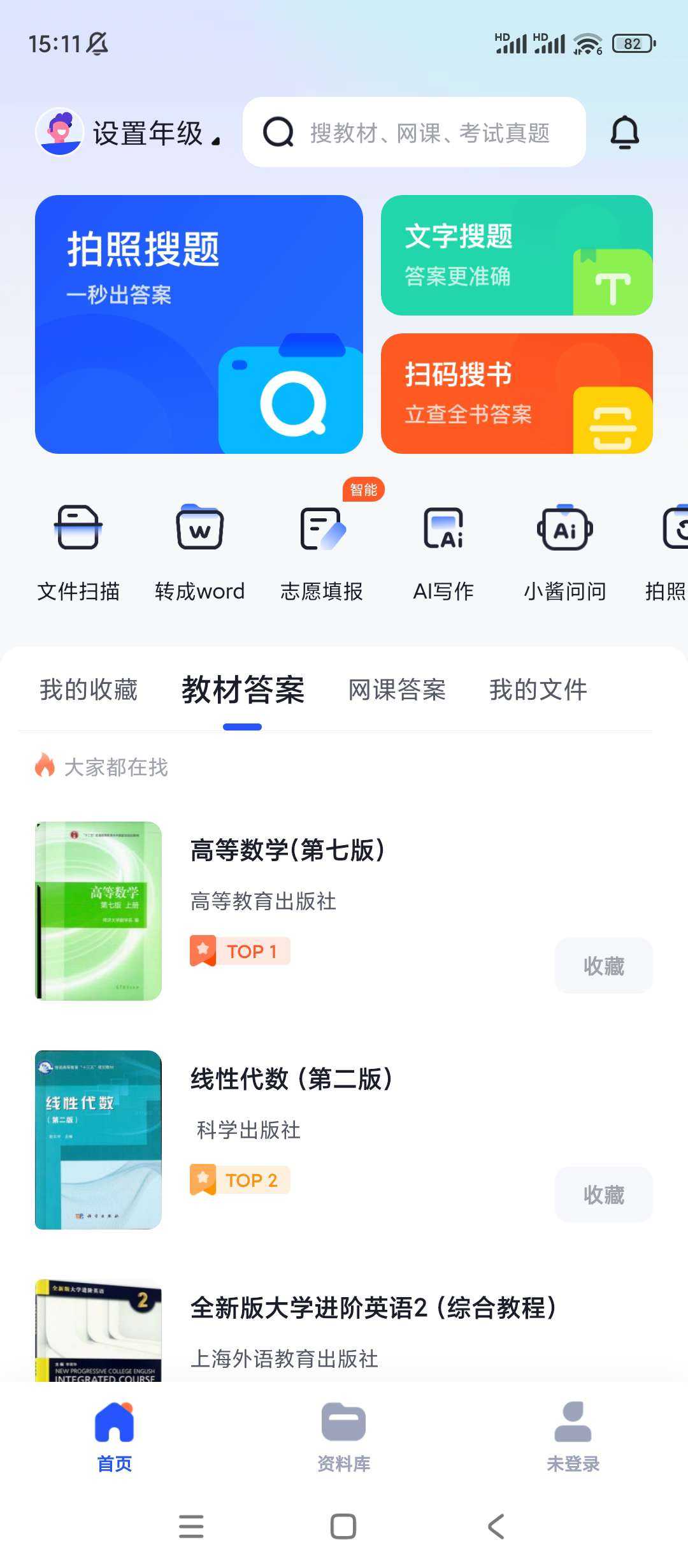Open 高等数学(第七版) book entry
Viewport: 688px width, 1568px height.
[344, 911]
